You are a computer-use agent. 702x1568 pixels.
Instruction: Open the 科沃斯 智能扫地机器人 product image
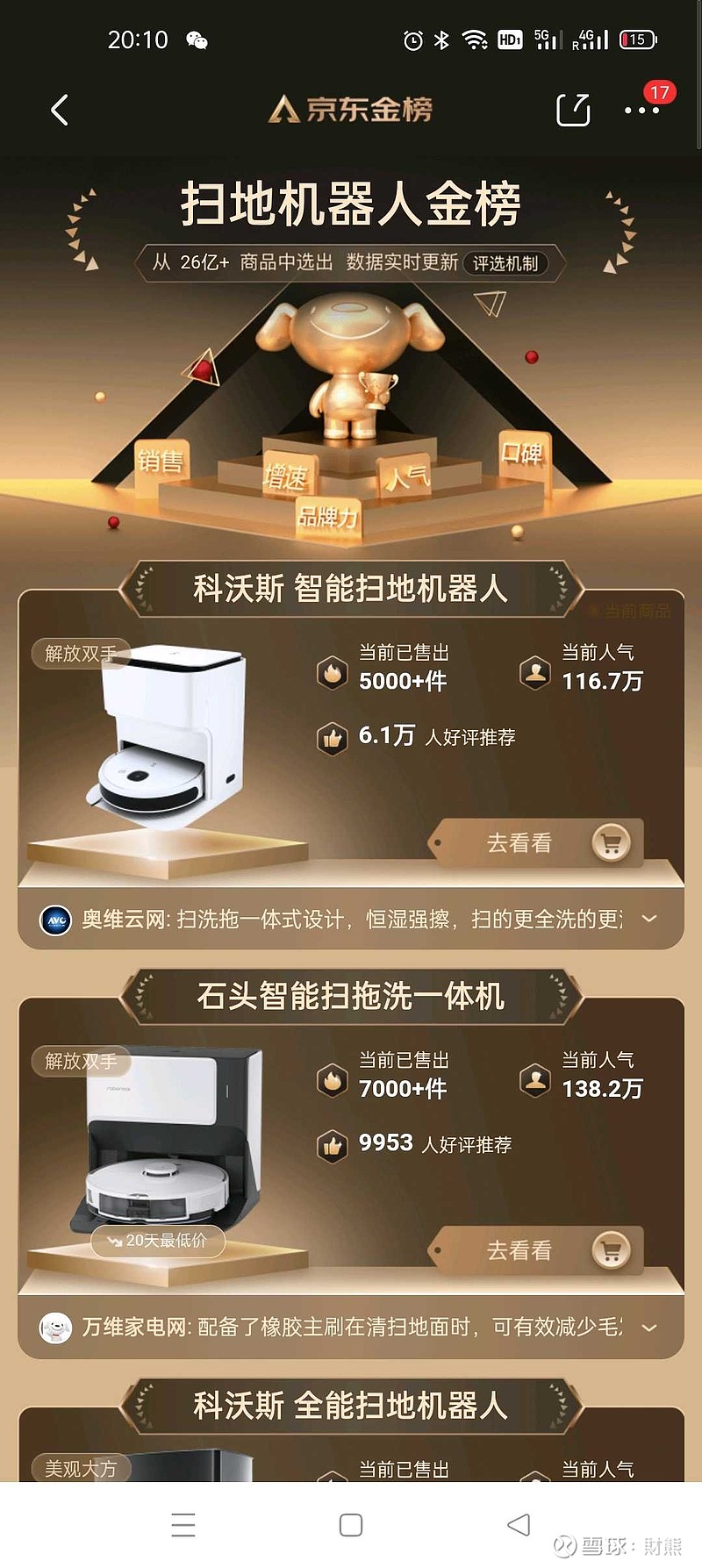pyautogui.click(x=168, y=737)
